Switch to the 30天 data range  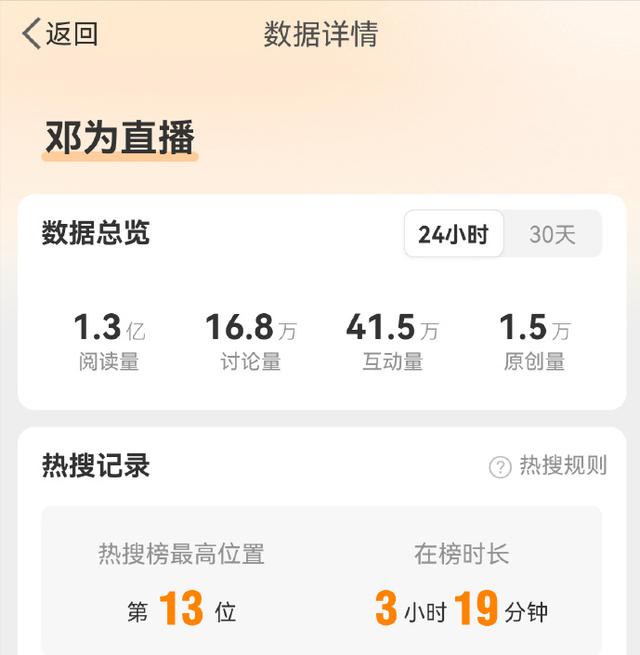(553, 234)
